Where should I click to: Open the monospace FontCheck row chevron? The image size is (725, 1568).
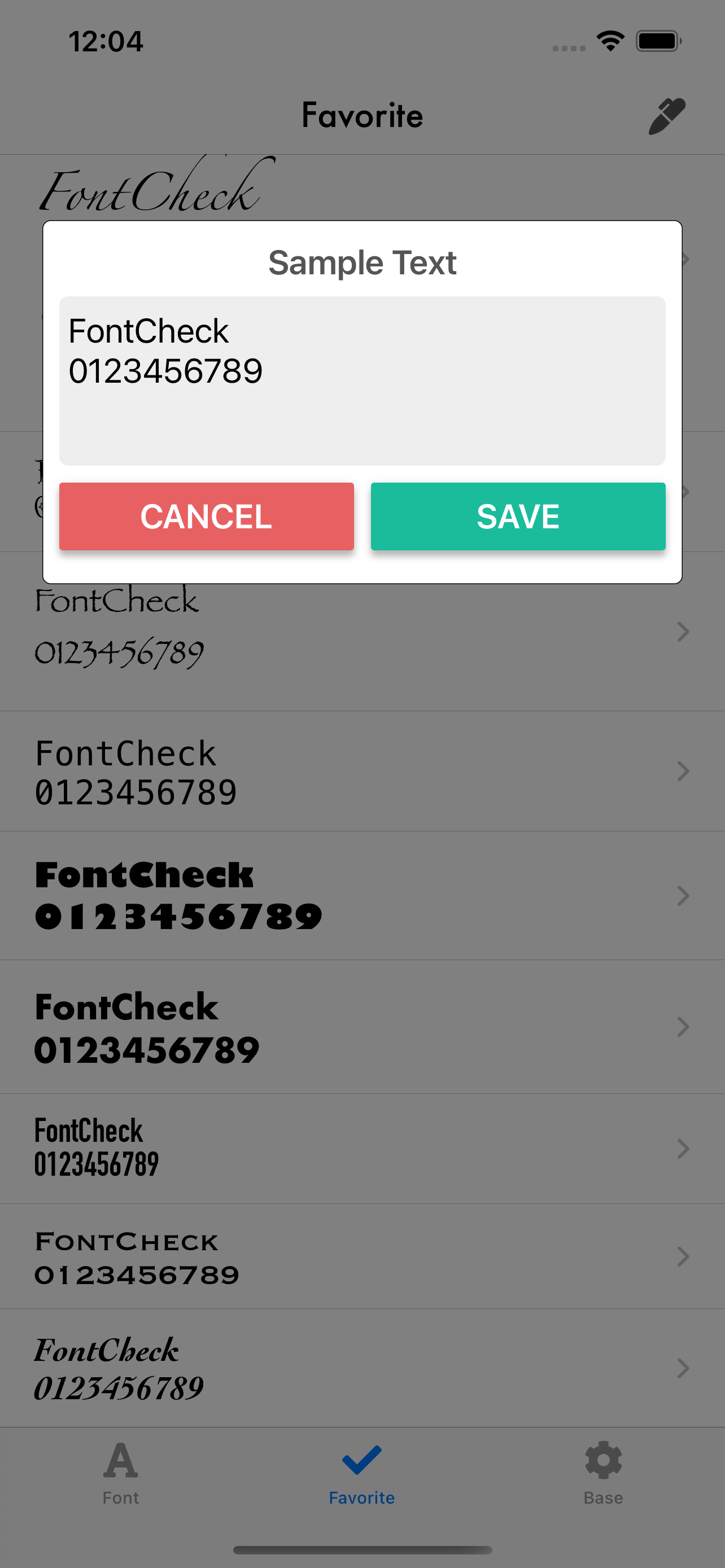coord(683,771)
